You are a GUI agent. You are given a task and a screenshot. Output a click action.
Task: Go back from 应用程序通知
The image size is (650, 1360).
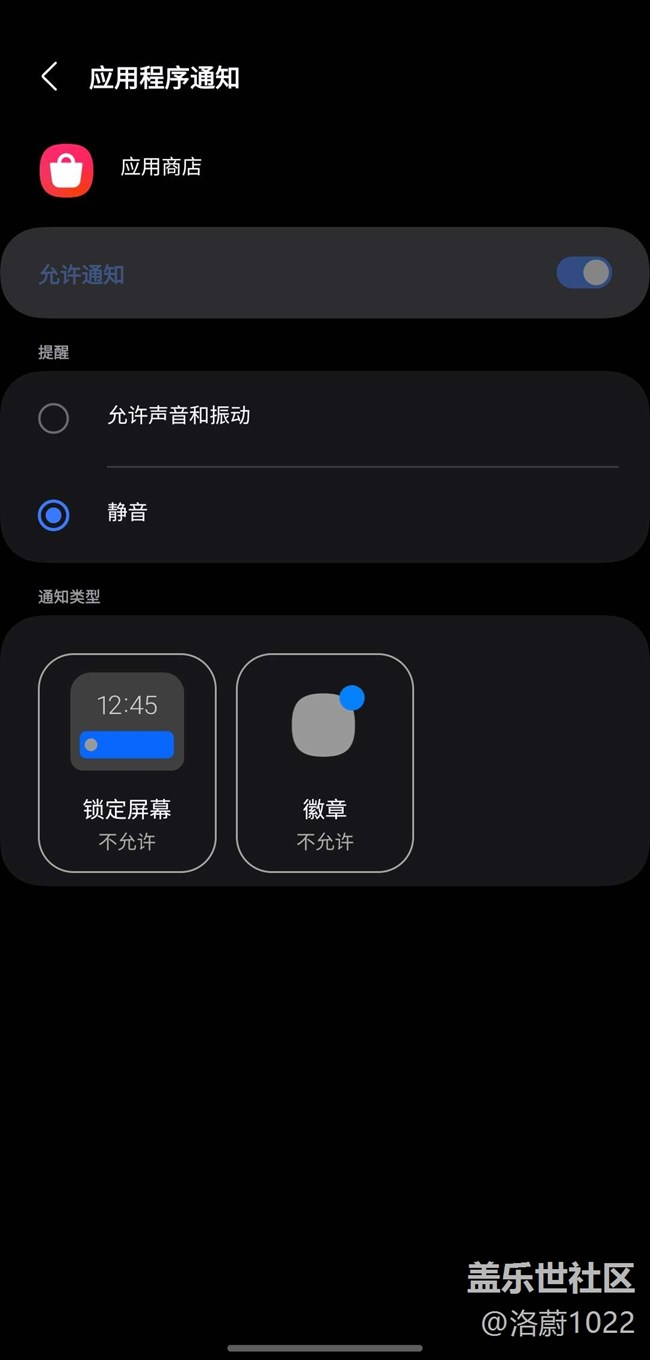pyautogui.click(x=49, y=77)
